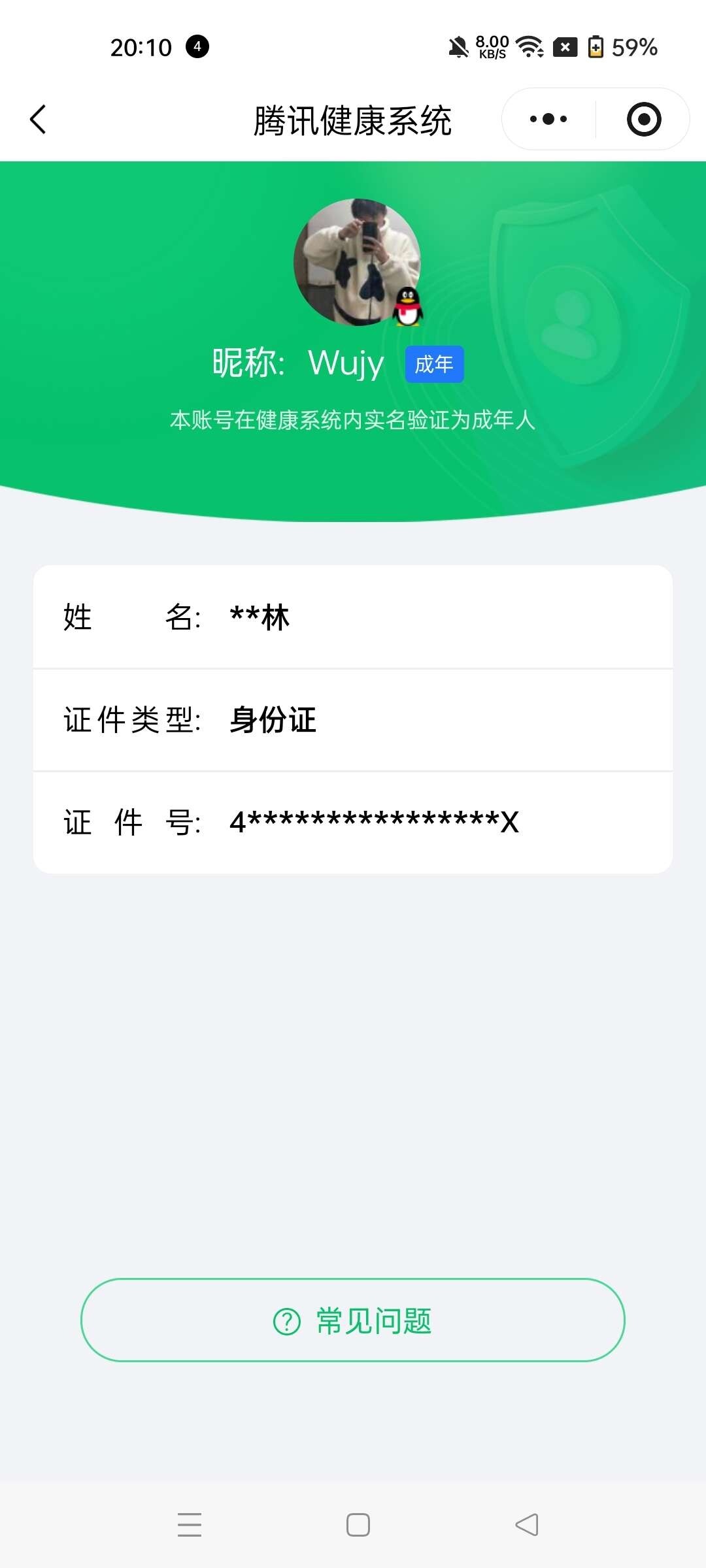This screenshot has height=1568, width=706.
Task: Tap the capsule close/exit circle button
Action: [643, 118]
